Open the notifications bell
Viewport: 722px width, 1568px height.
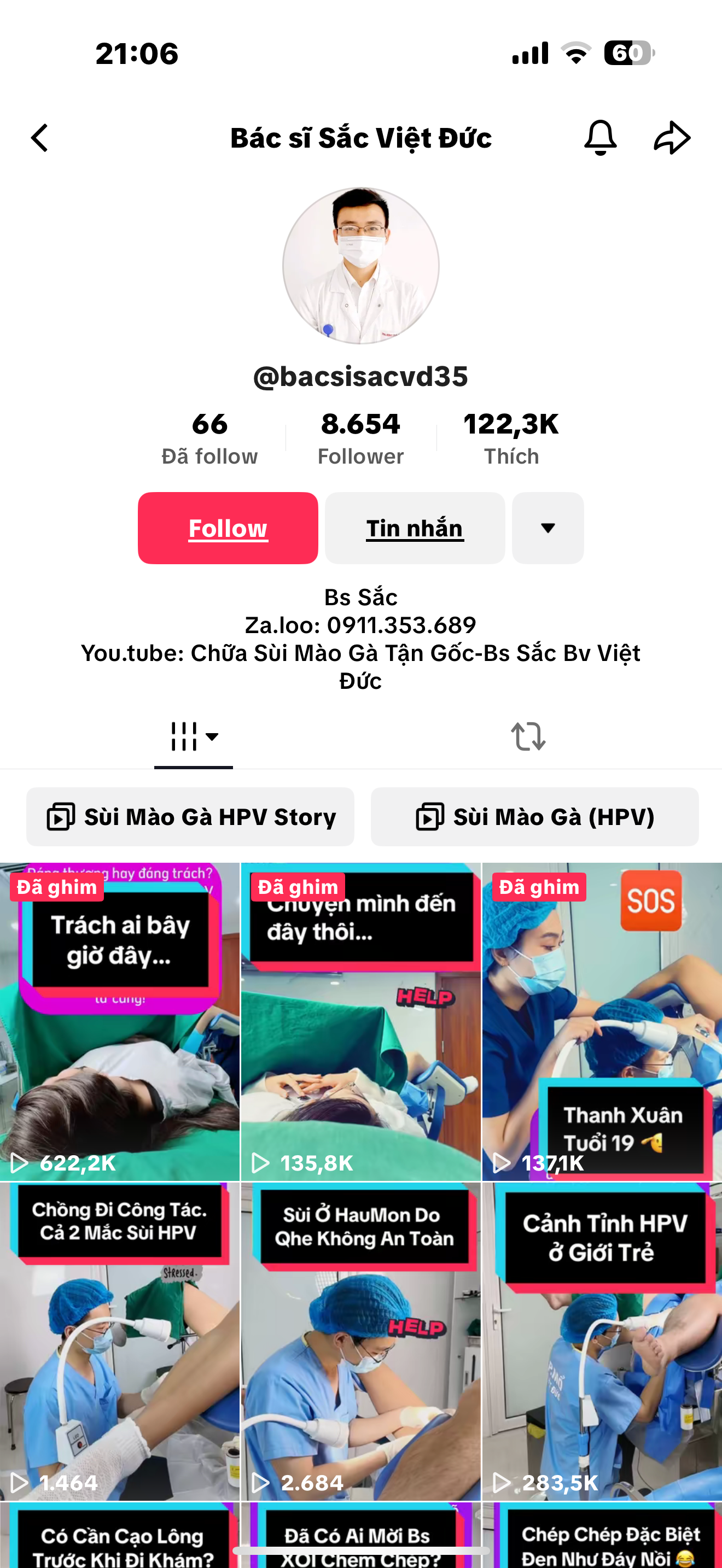[x=600, y=138]
